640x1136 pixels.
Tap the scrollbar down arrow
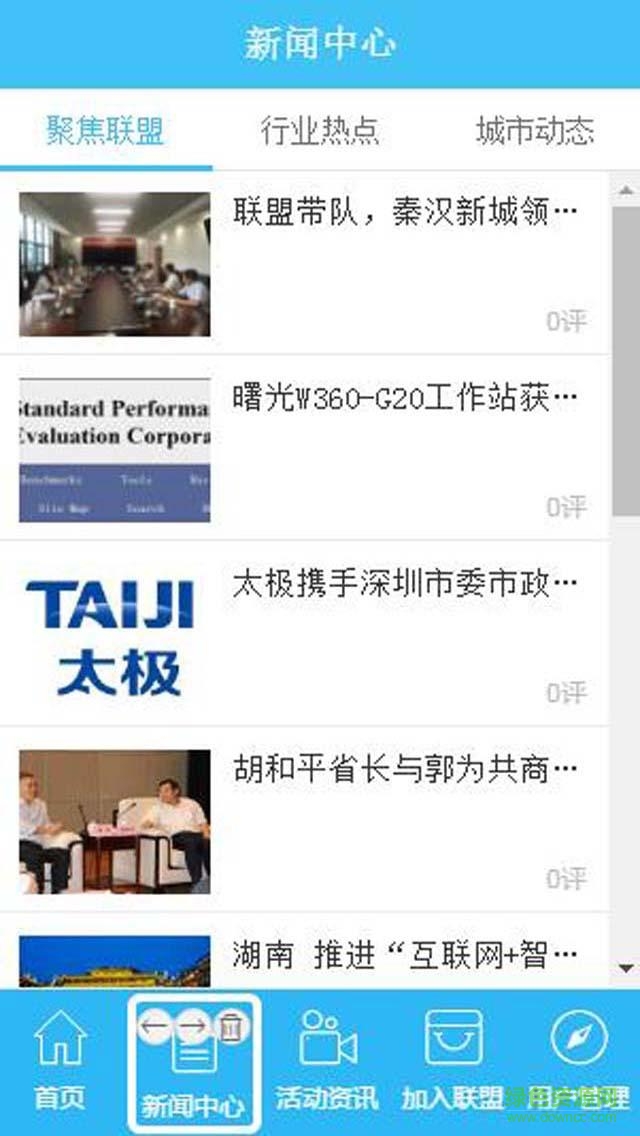(x=626, y=968)
